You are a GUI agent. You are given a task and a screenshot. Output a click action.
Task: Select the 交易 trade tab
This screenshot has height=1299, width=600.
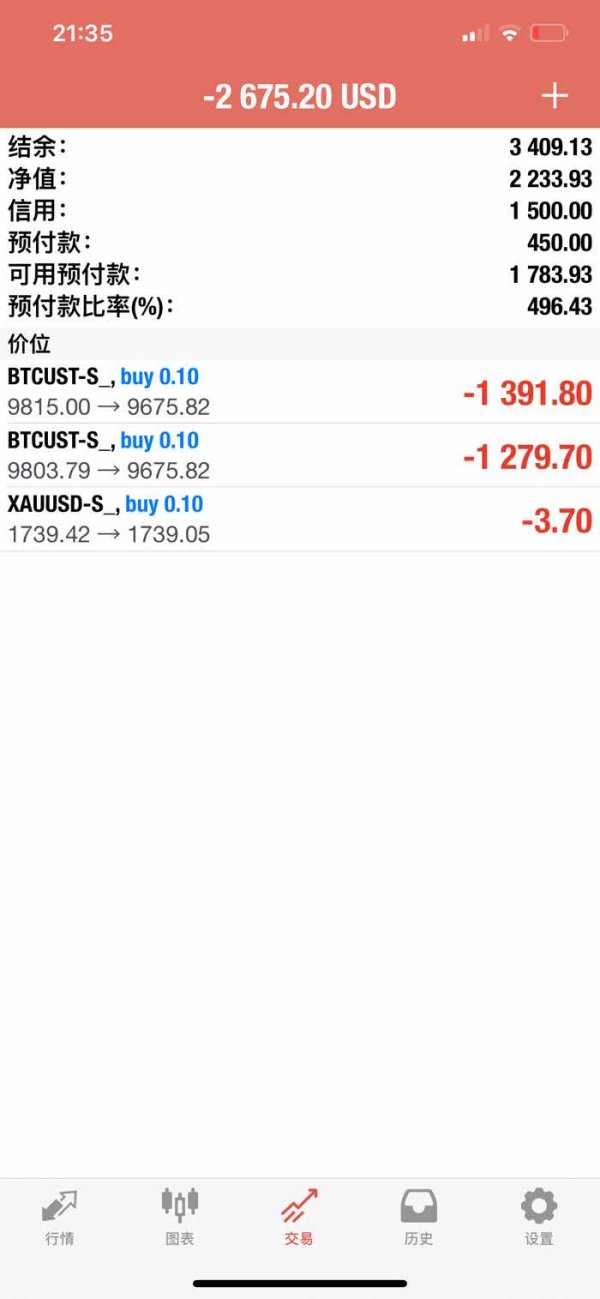[x=299, y=1217]
